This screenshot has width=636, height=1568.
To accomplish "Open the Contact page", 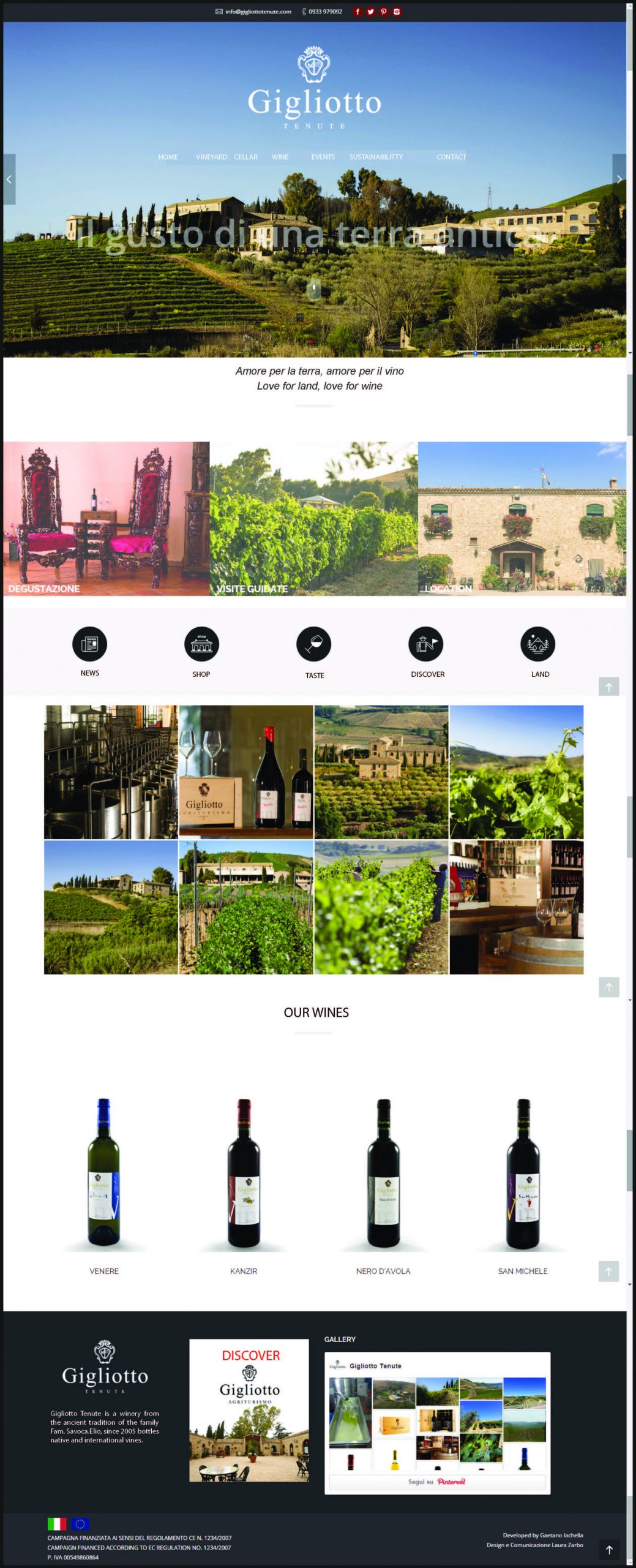I will 451,157.
